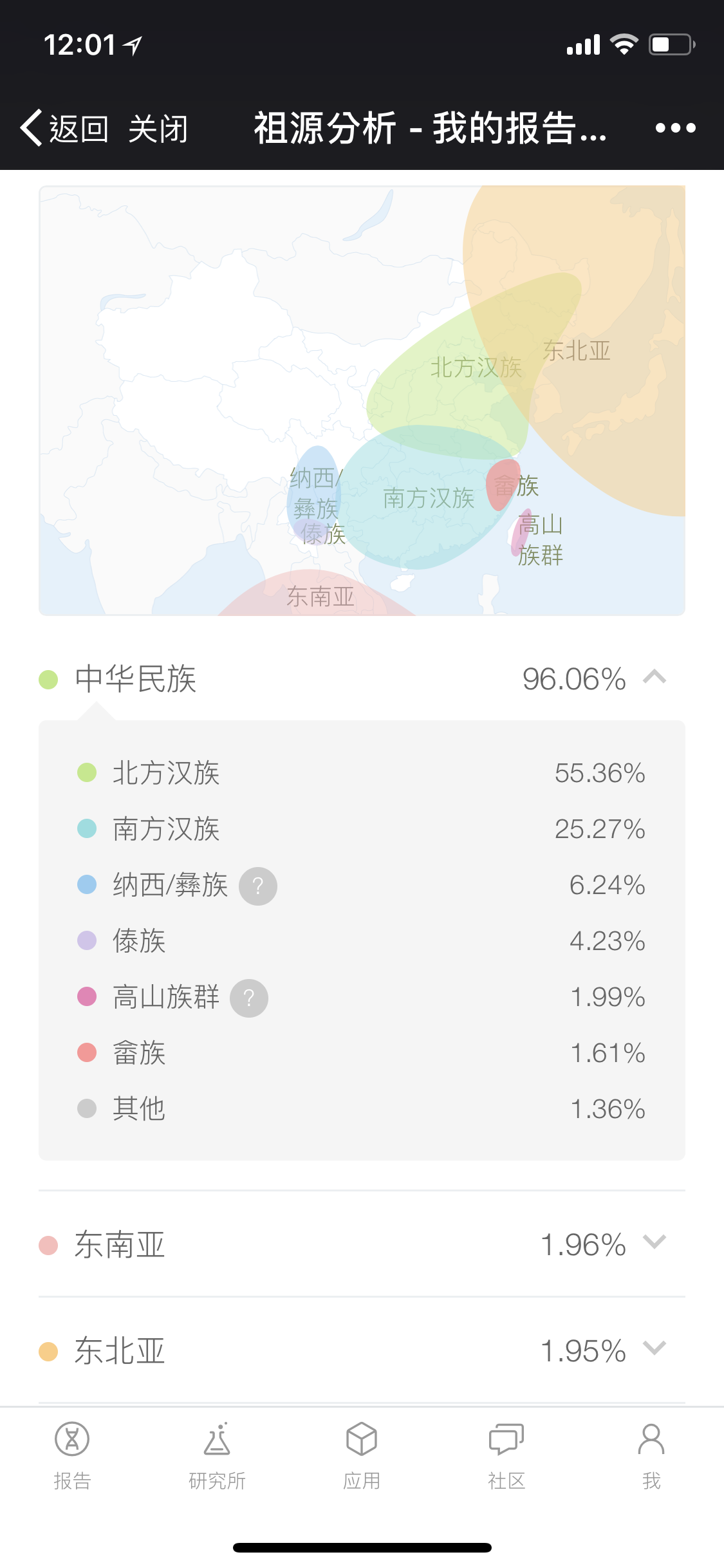The width and height of the screenshot is (724, 1568).
Task: Show the help tip for 高山族群
Action: pos(249,998)
